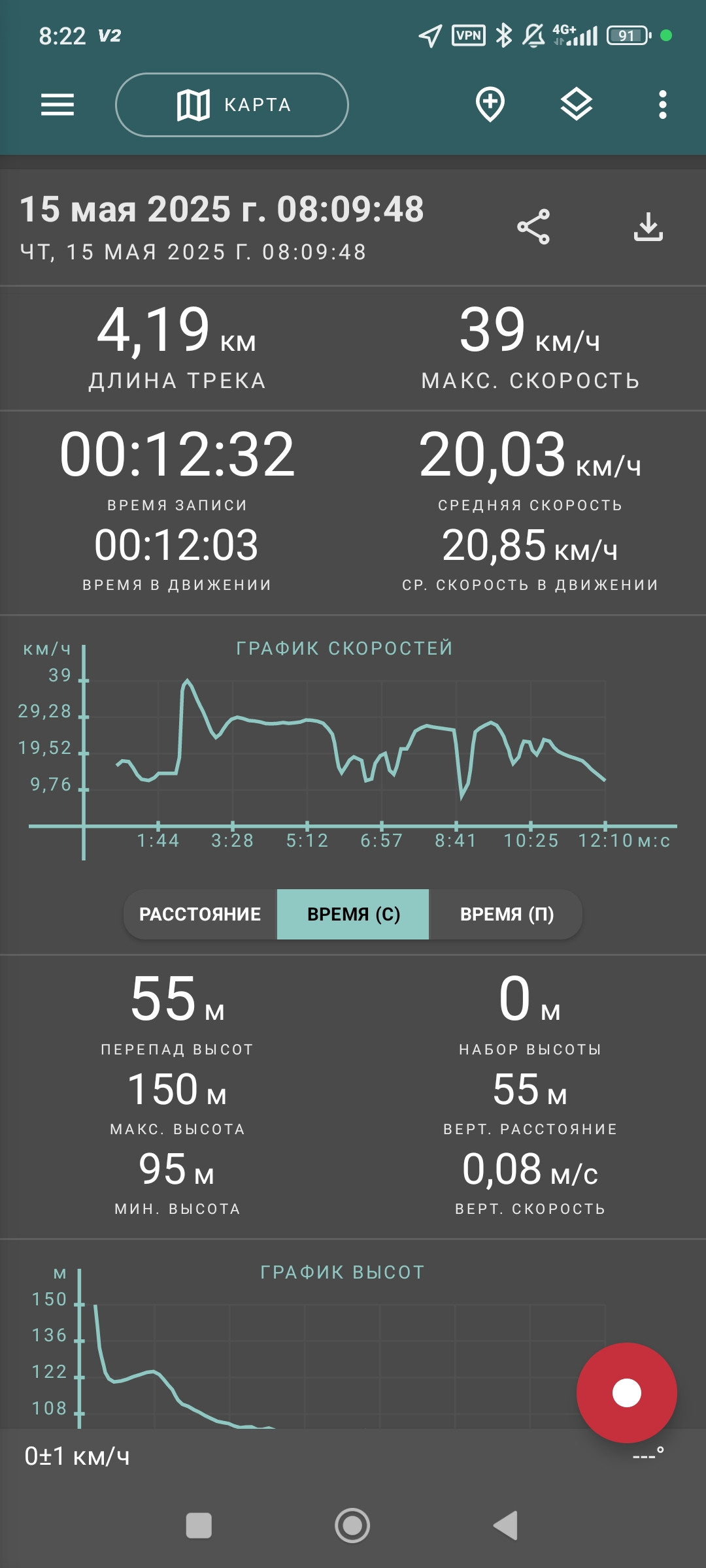Image resolution: width=706 pixels, height=1568 pixels.
Task: Select the РАССТОЯНИЕ graph mode
Action: (200, 914)
